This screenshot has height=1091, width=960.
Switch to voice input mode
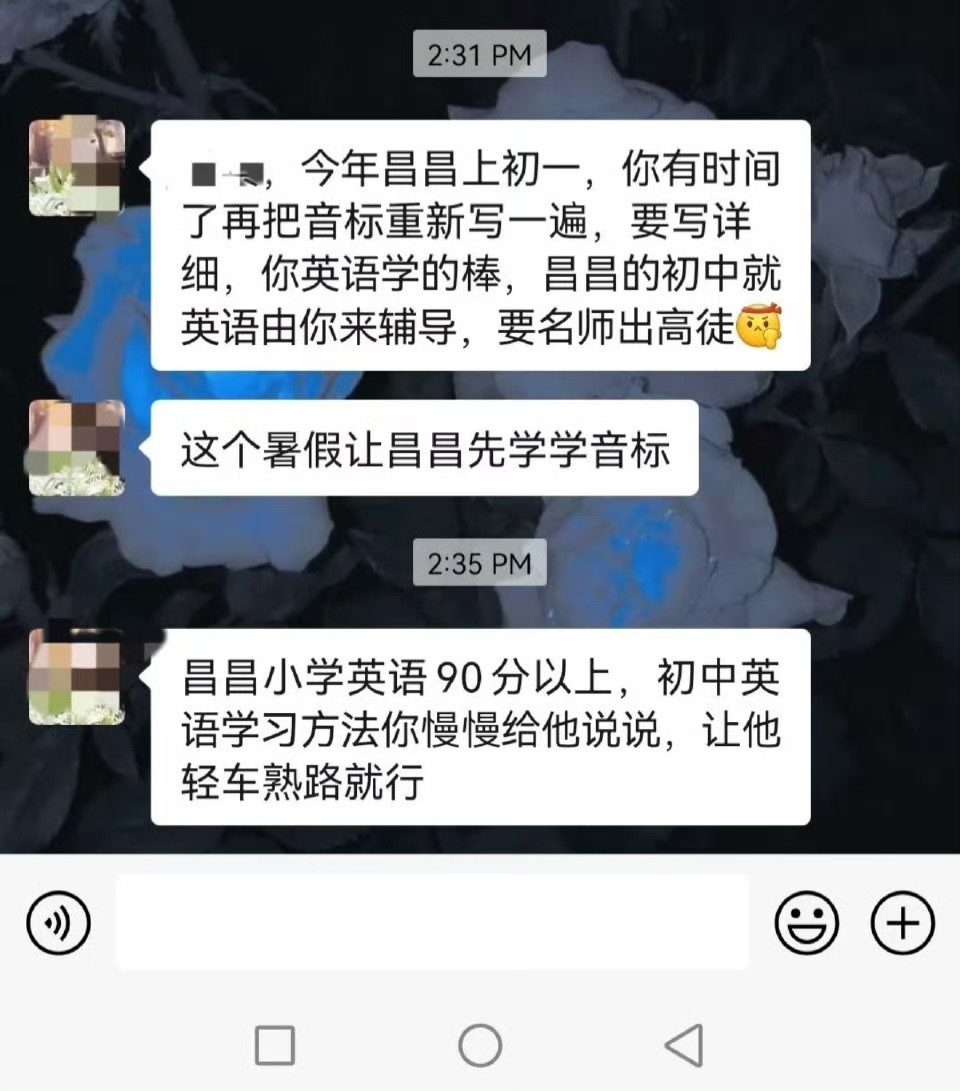pyautogui.click(x=57, y=925)
